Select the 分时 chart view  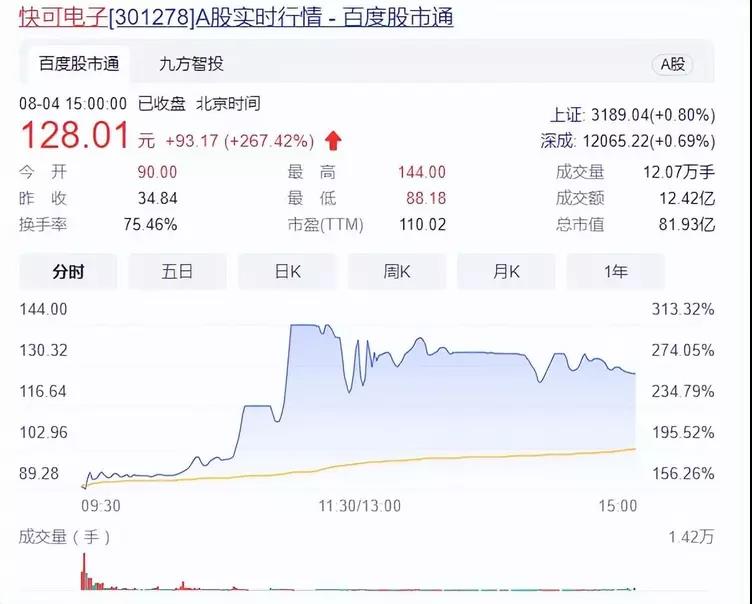[68, 271]
